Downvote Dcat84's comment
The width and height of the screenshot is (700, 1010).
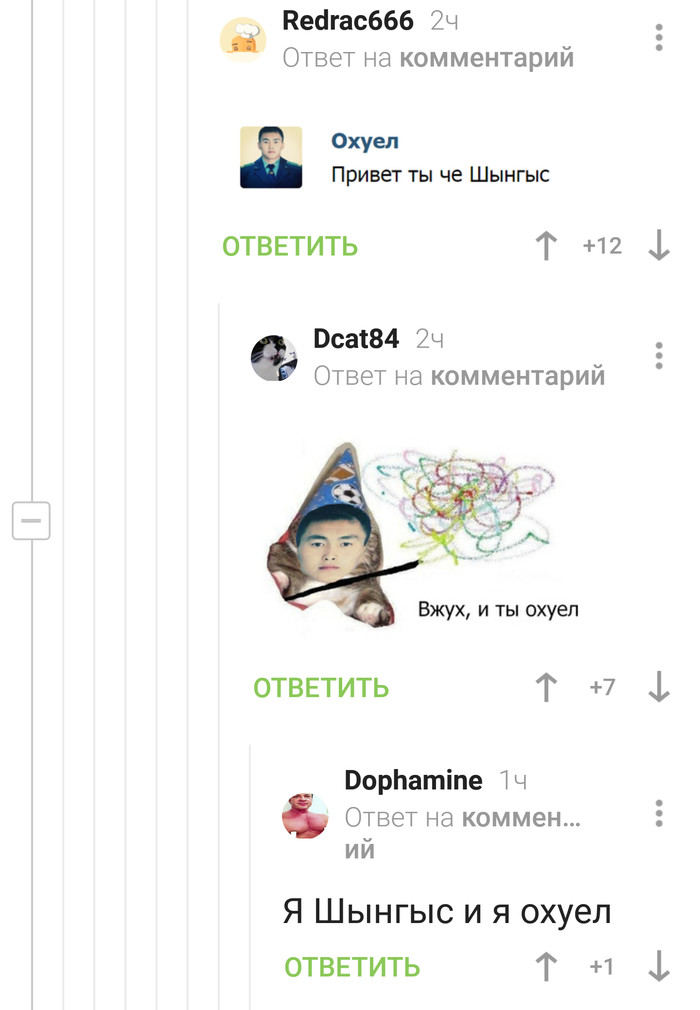pyautogui.click(x=658, y=687)
